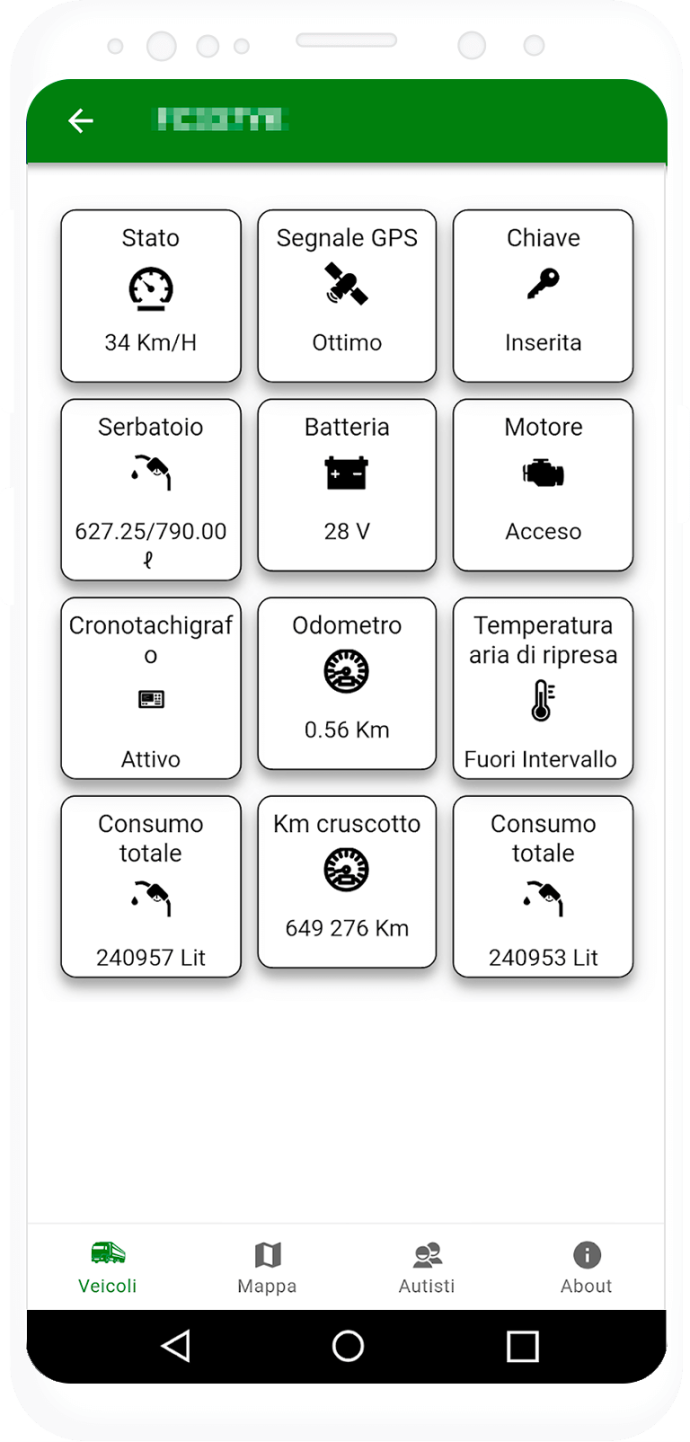Open the Motore card
Image resolution: width=690 pixels, height=1442 pixels.
click(x=543, y=485)
